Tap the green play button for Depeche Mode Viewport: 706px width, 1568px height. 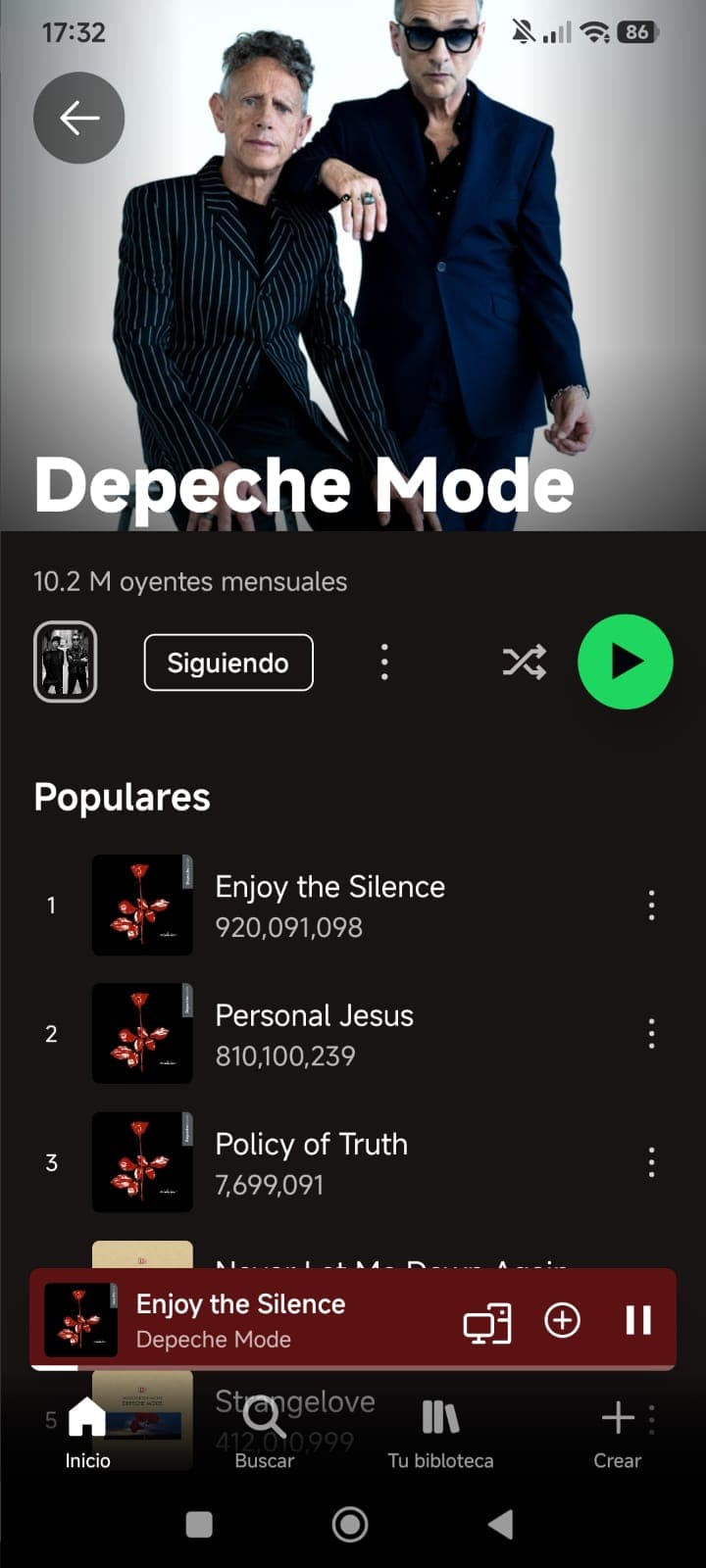[625, 661]
